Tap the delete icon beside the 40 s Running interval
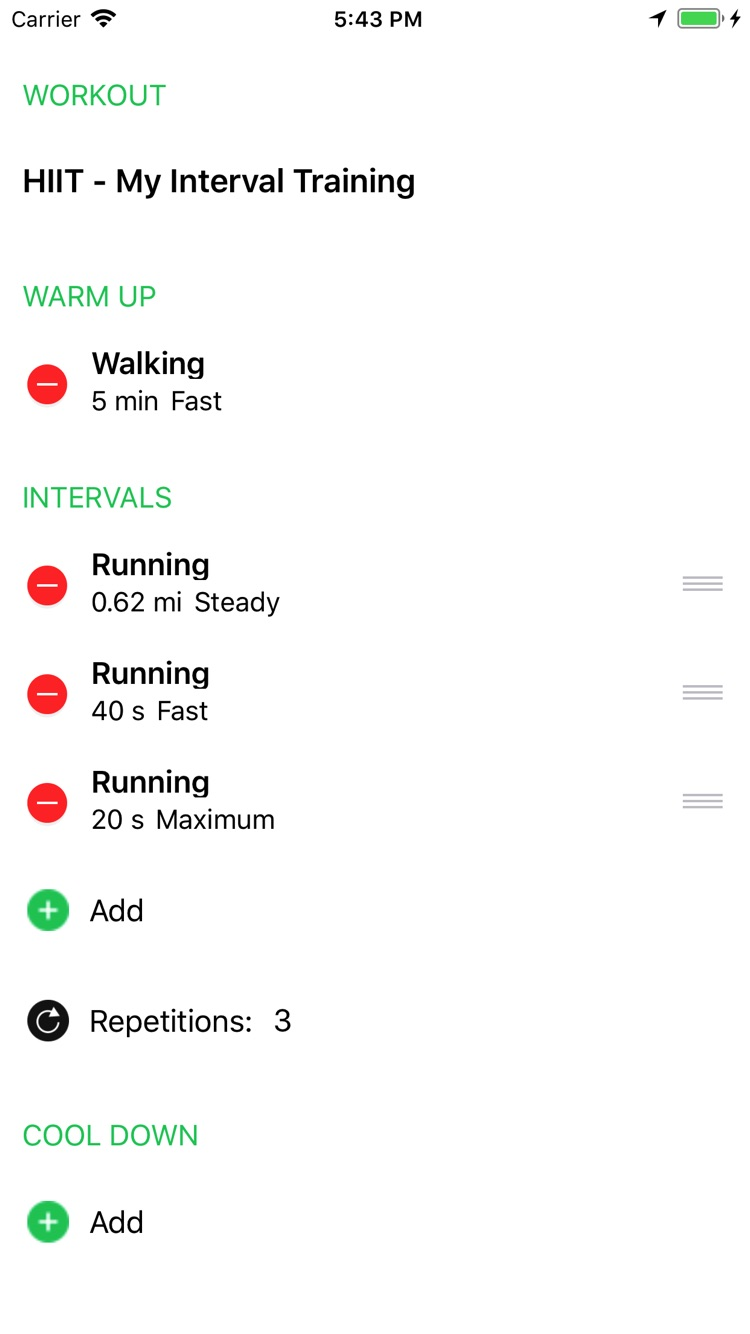The width and height of the screenshot is (750, 1334). (x=47, y=693)
